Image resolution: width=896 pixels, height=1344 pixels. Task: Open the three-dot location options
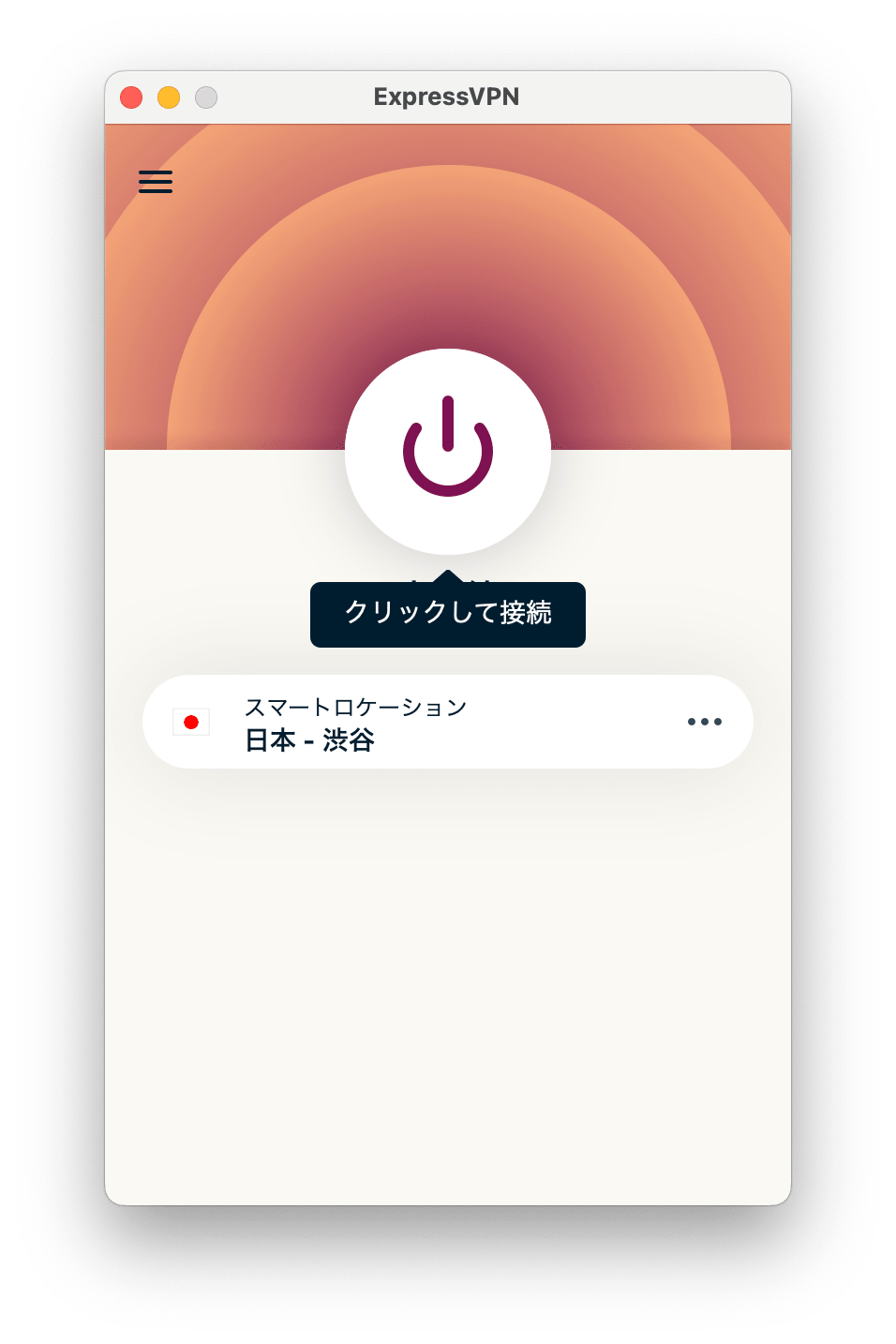704,722
